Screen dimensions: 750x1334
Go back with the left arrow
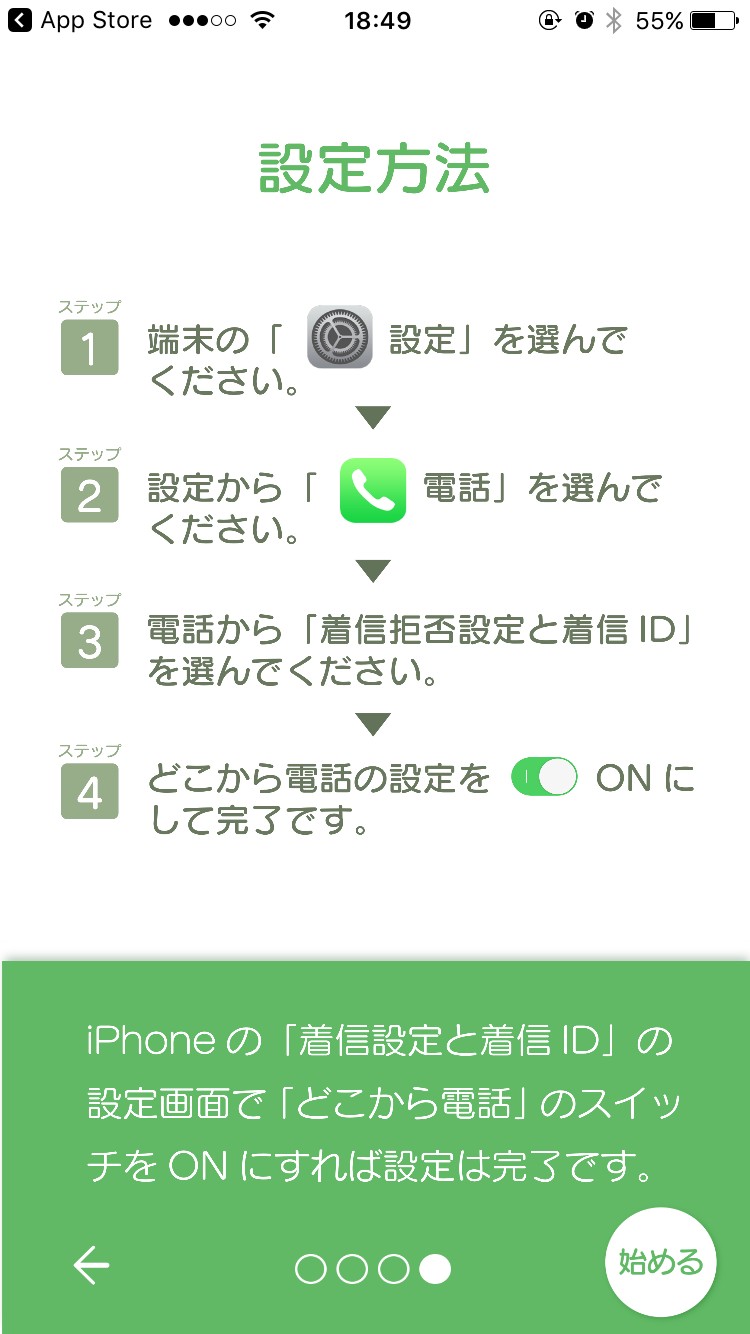click(91, 1266)
